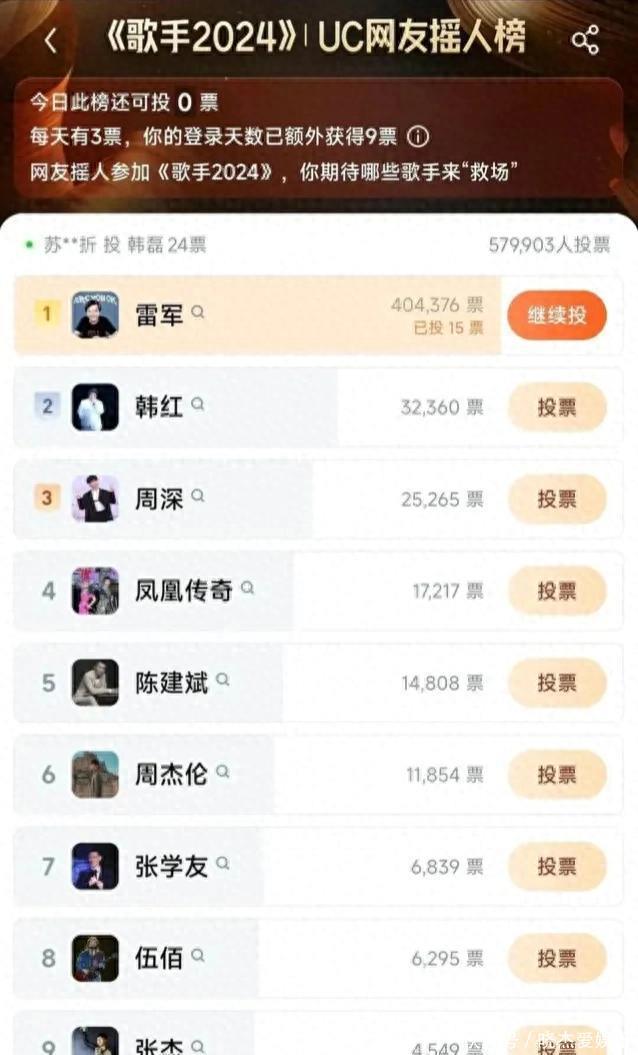Cast a vote for 张学友
This screenshot has height=1055, width=638.
click(557, 867)
